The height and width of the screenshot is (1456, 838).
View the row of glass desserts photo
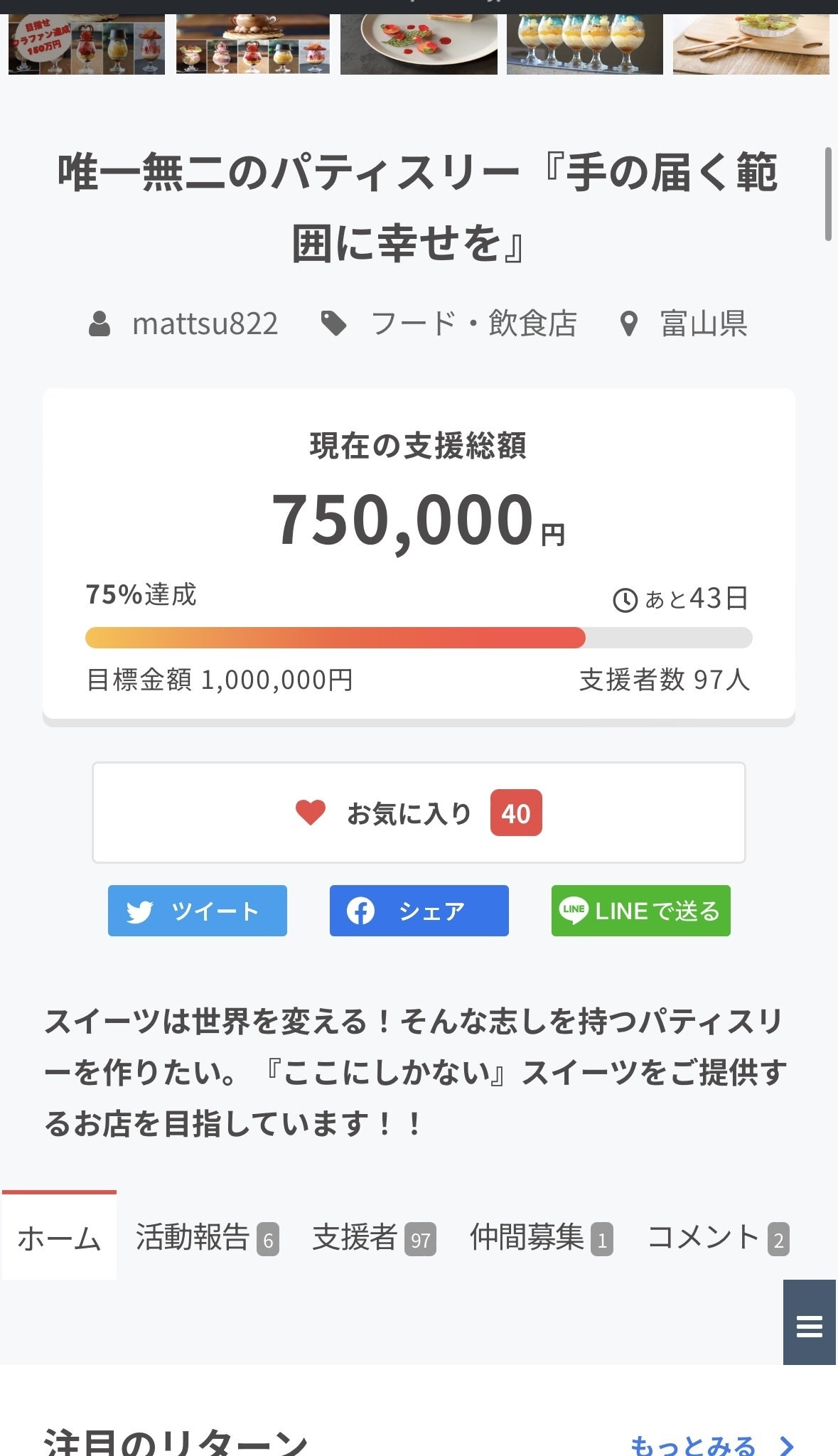[x=584, y=44]
